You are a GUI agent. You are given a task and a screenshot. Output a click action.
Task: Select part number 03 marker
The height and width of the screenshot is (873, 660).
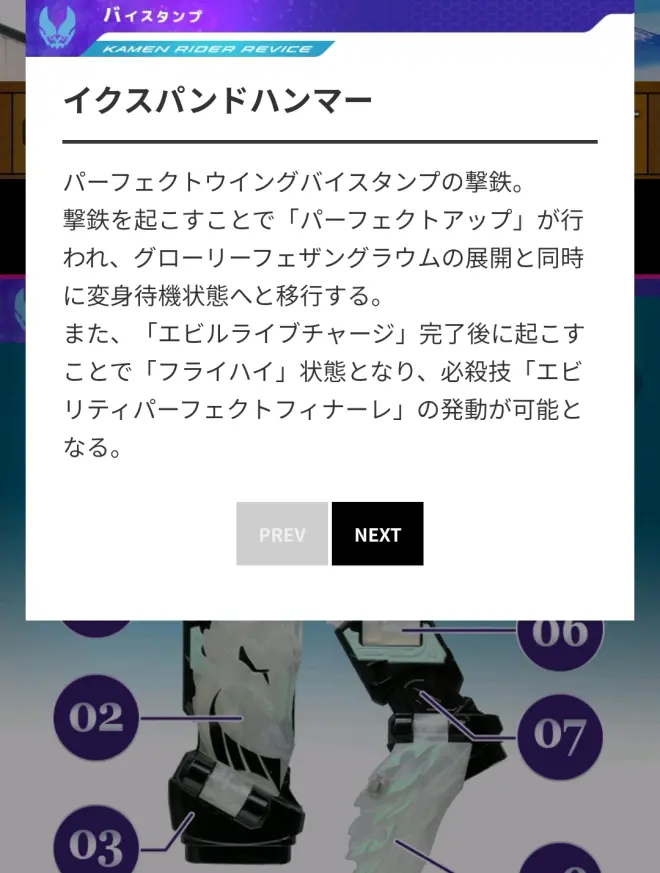click(97, 845)
